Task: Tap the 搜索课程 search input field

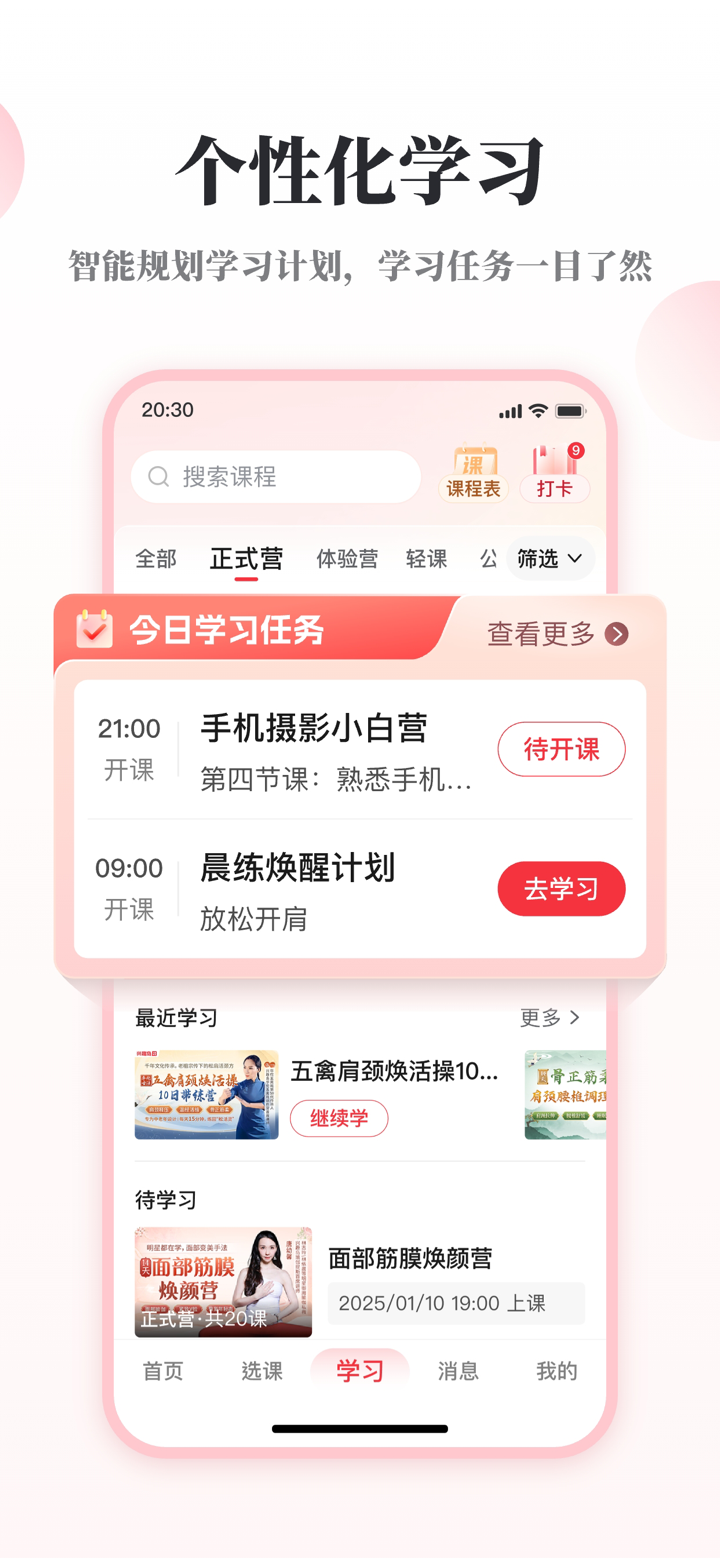Action: pos(280,477)
